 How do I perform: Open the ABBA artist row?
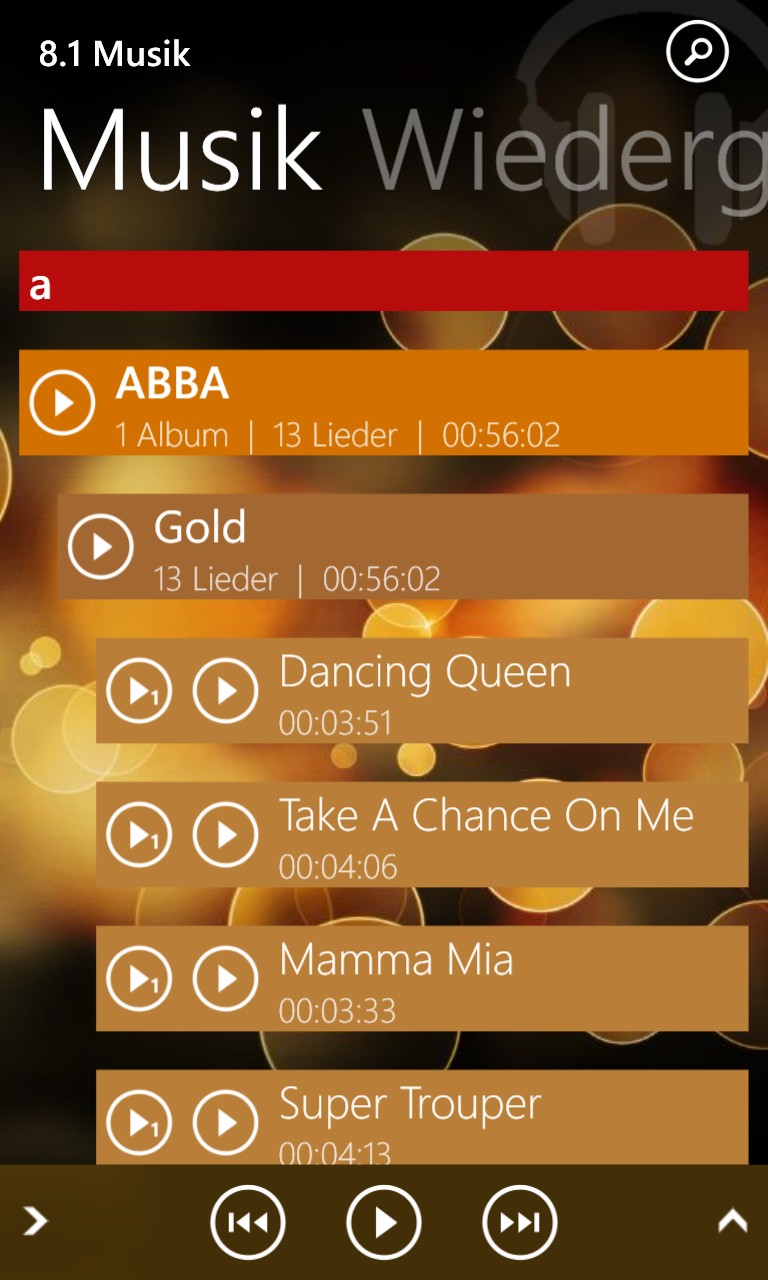click(x=384, y=403)
